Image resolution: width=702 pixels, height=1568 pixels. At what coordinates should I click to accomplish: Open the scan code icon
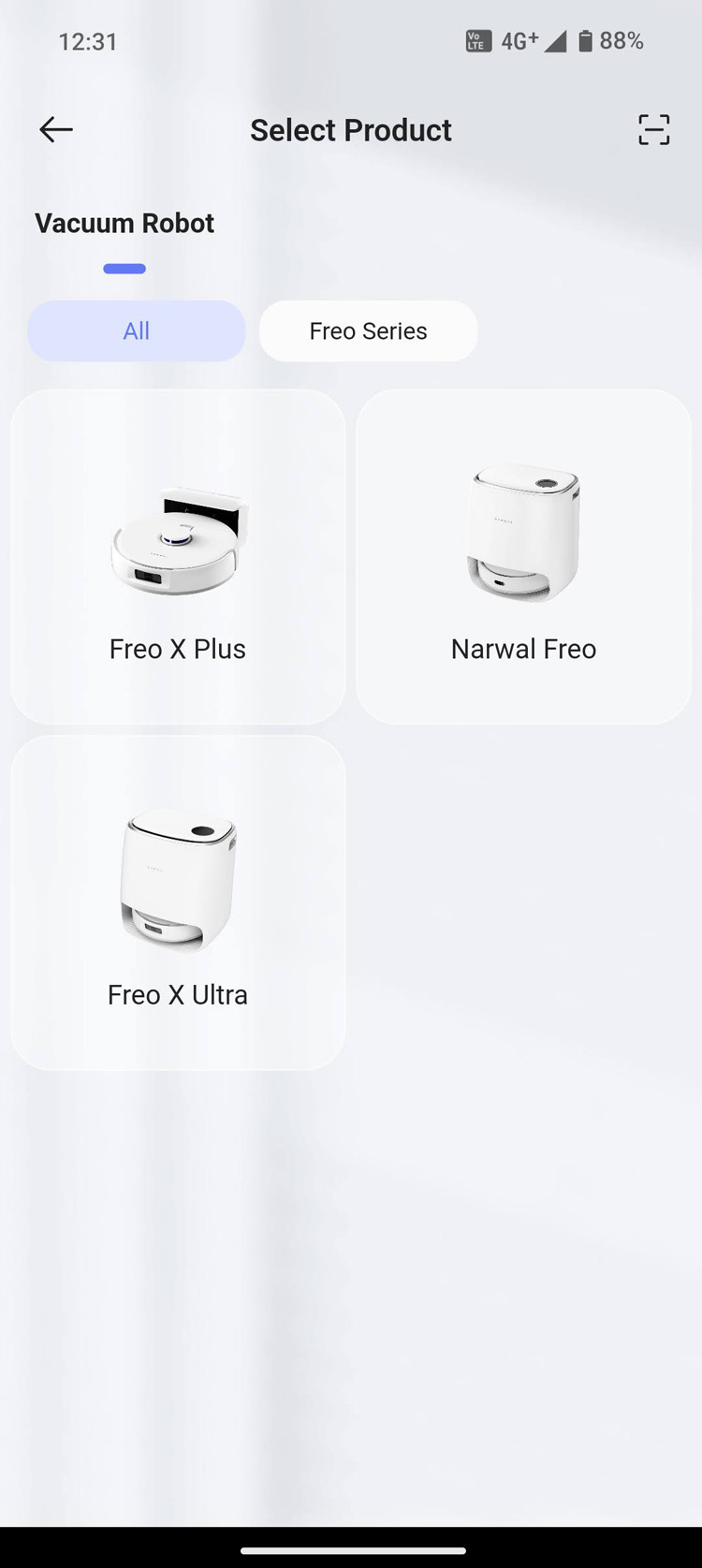pyautogui.click(x=653, y=129)
